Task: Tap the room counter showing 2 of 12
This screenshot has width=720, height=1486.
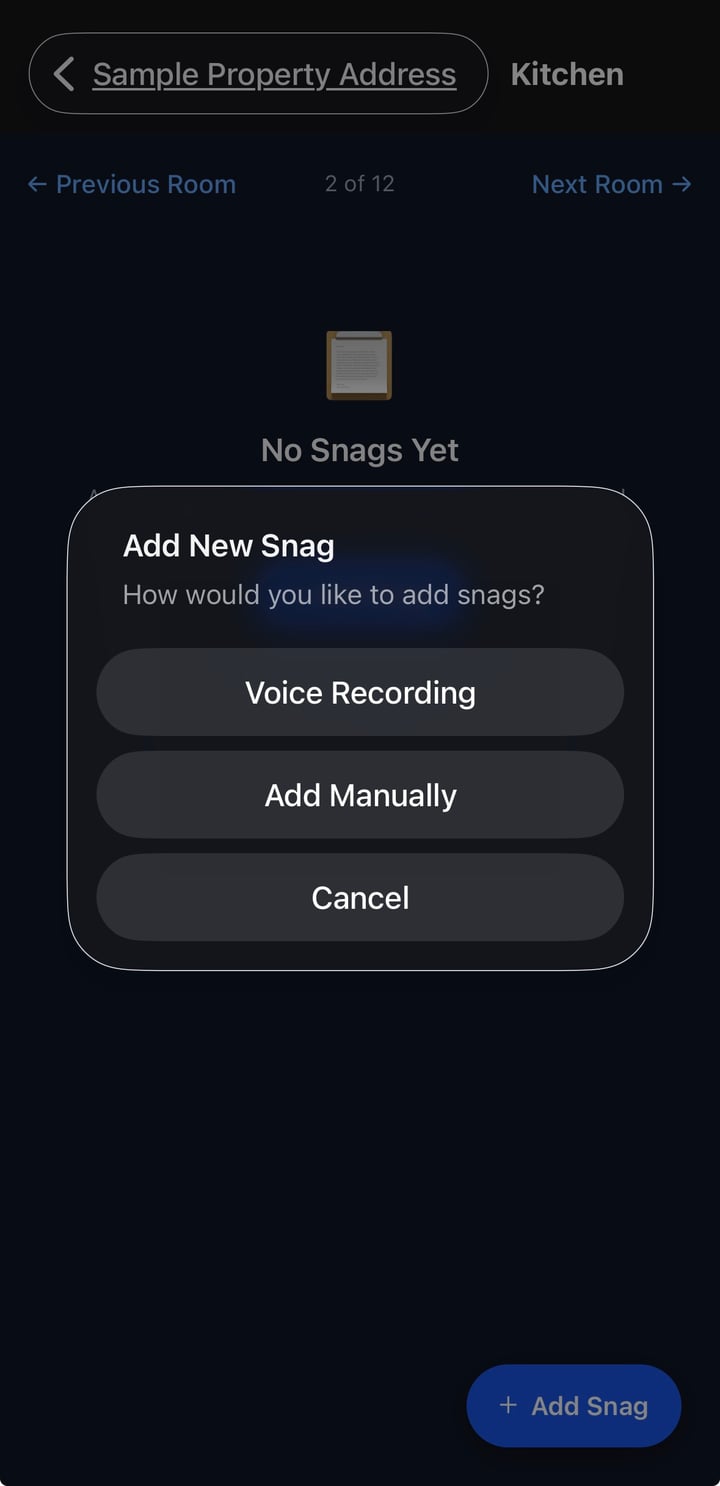Action: click(358, 184)
